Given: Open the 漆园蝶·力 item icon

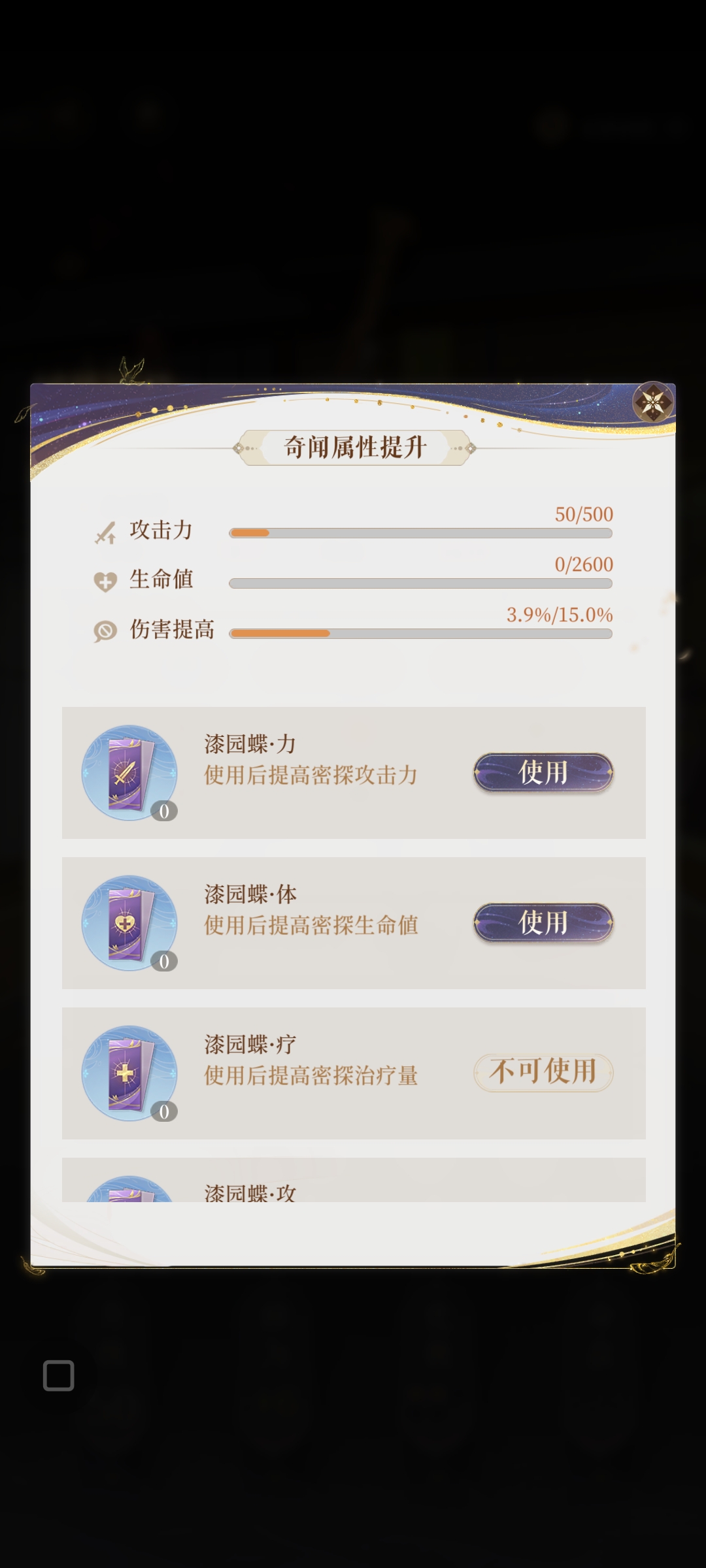Looking at the screenshot, I should click(x=129, y=773).
